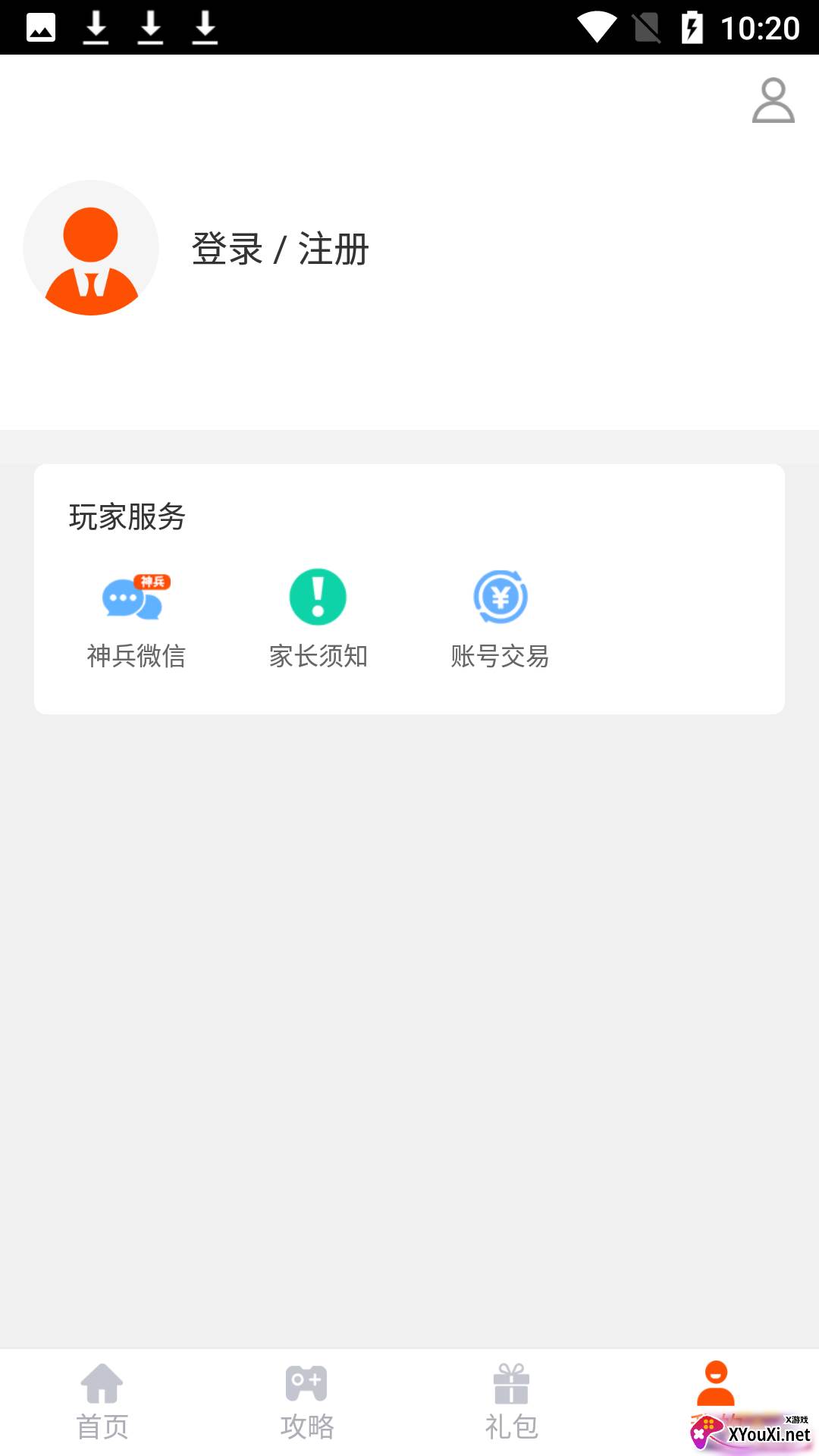The height and width of the screenshot is (1456, 819).
Task: Open 登录 / 注册 to sign in
Action: point(280,249)
